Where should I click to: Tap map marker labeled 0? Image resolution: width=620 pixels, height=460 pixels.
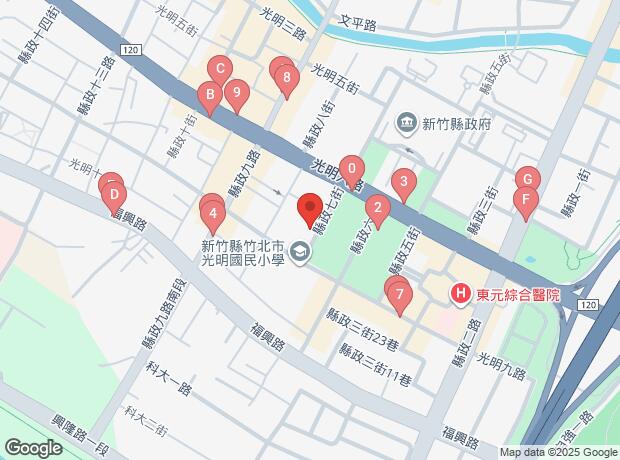(x=351, y=168)
